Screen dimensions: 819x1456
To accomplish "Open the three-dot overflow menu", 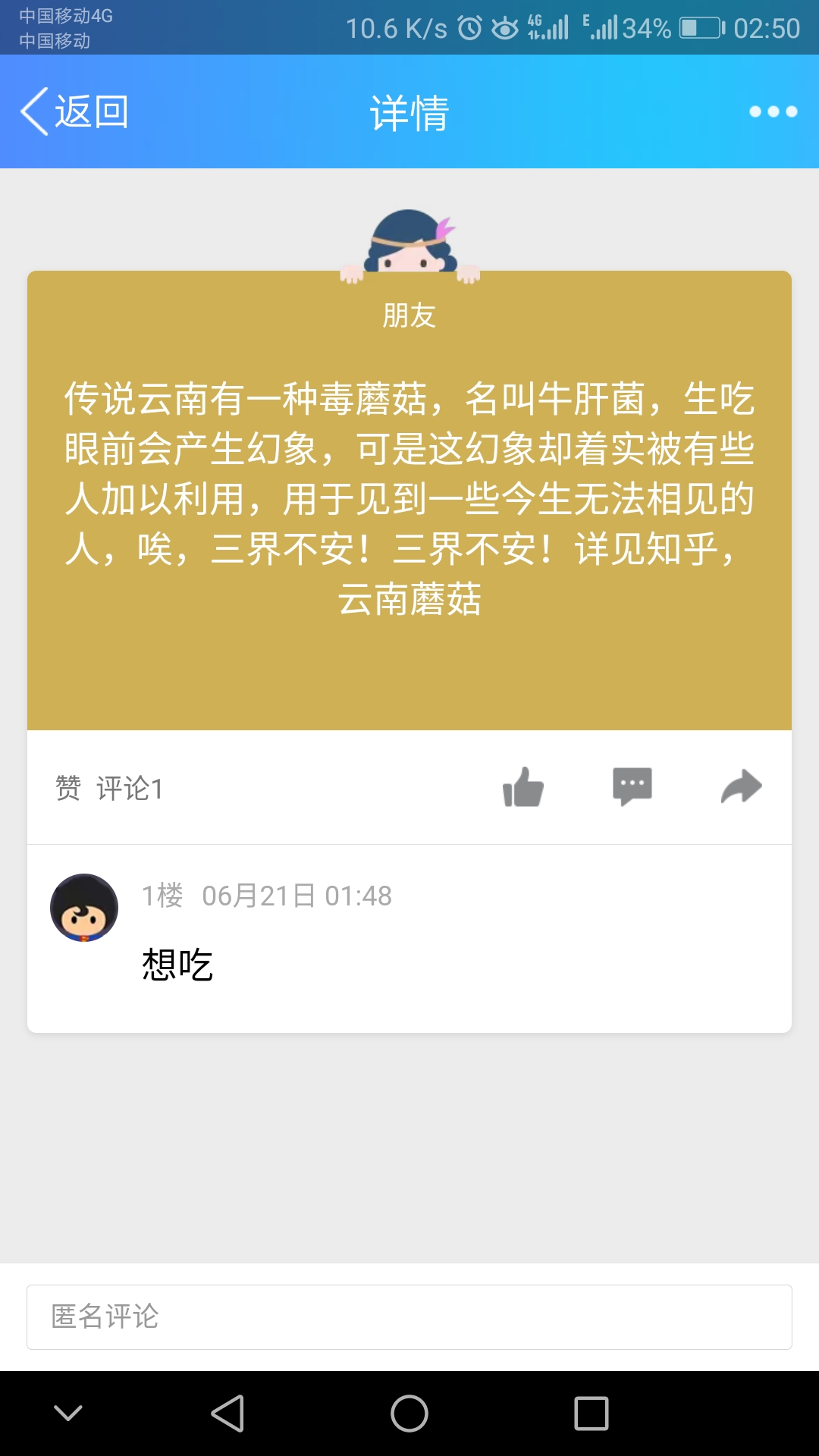I will point(773,111).
